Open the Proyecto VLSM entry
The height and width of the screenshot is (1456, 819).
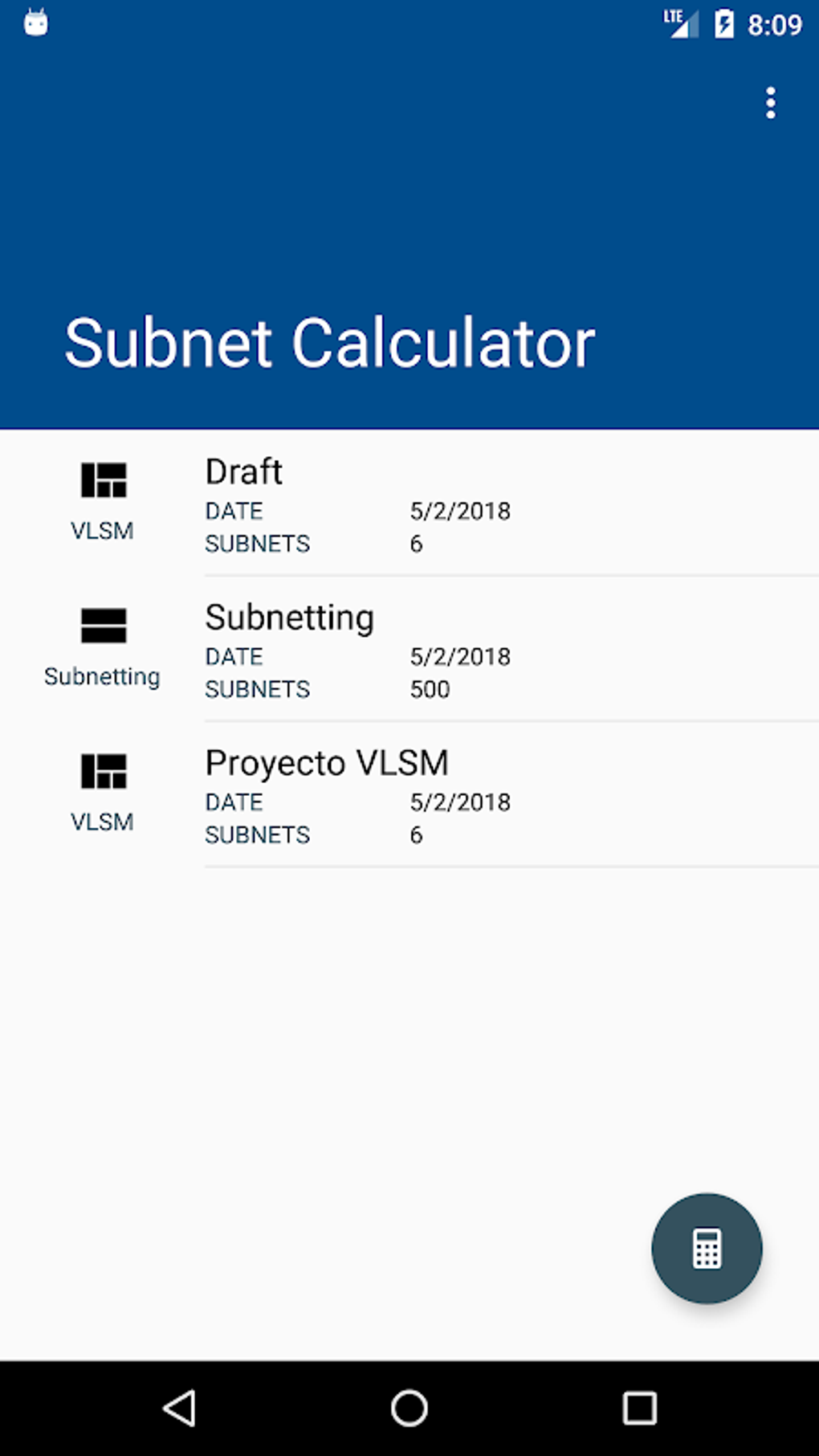point(409,794)
